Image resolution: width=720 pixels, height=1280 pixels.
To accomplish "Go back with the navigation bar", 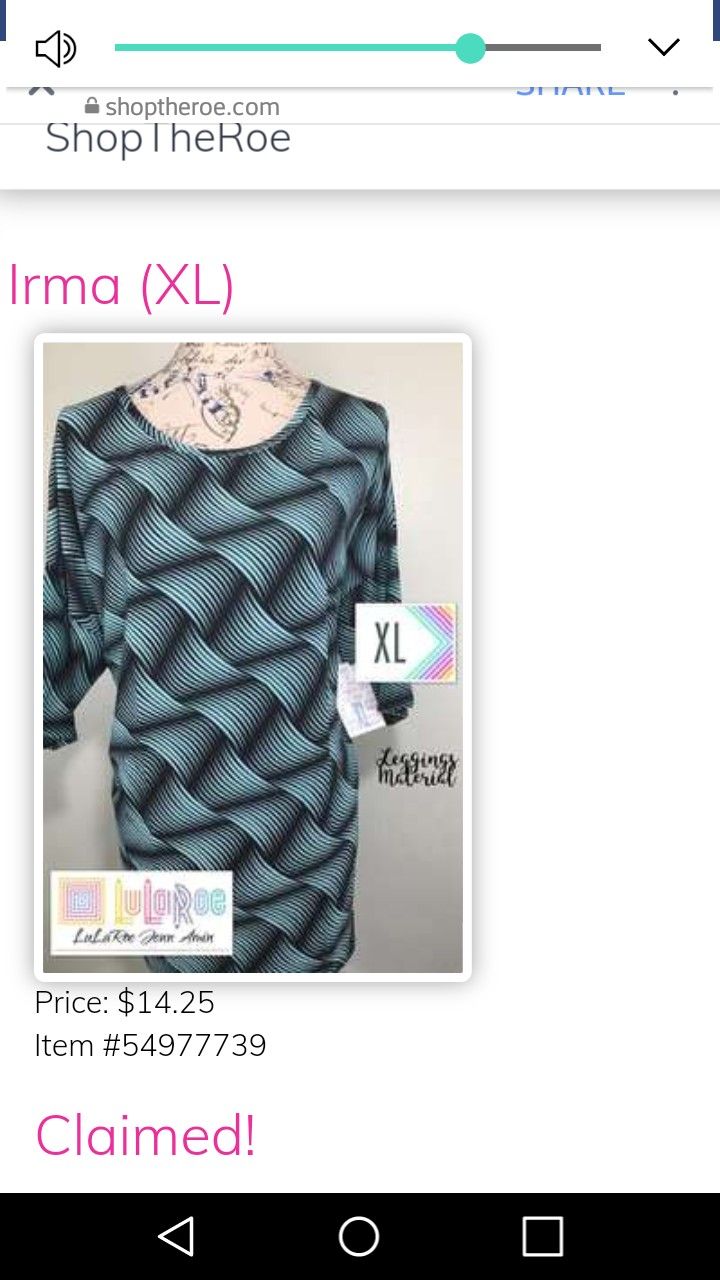I will click(x=177, y=1237).
